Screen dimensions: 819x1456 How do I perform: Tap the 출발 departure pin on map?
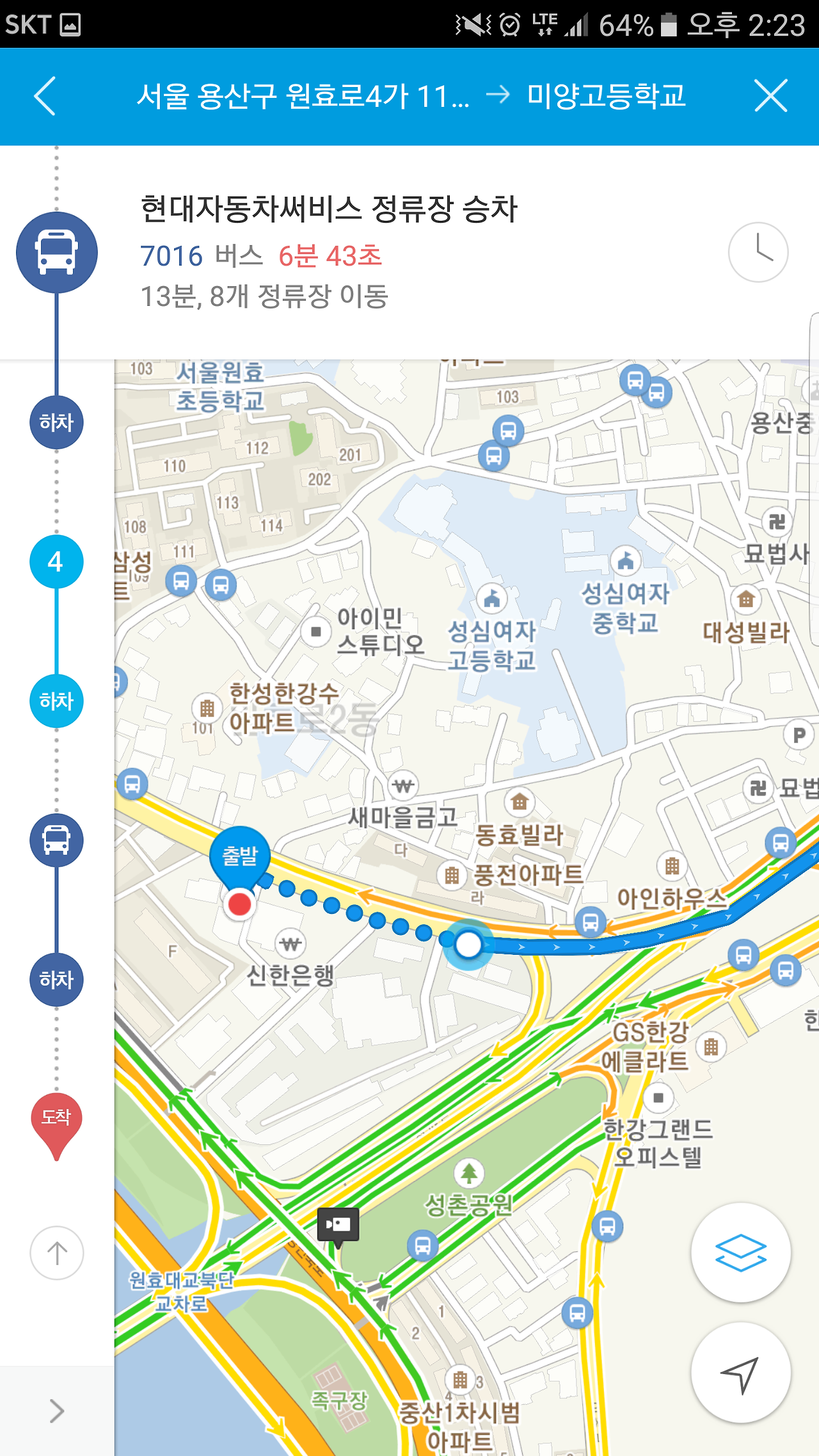tap(239, 858)
